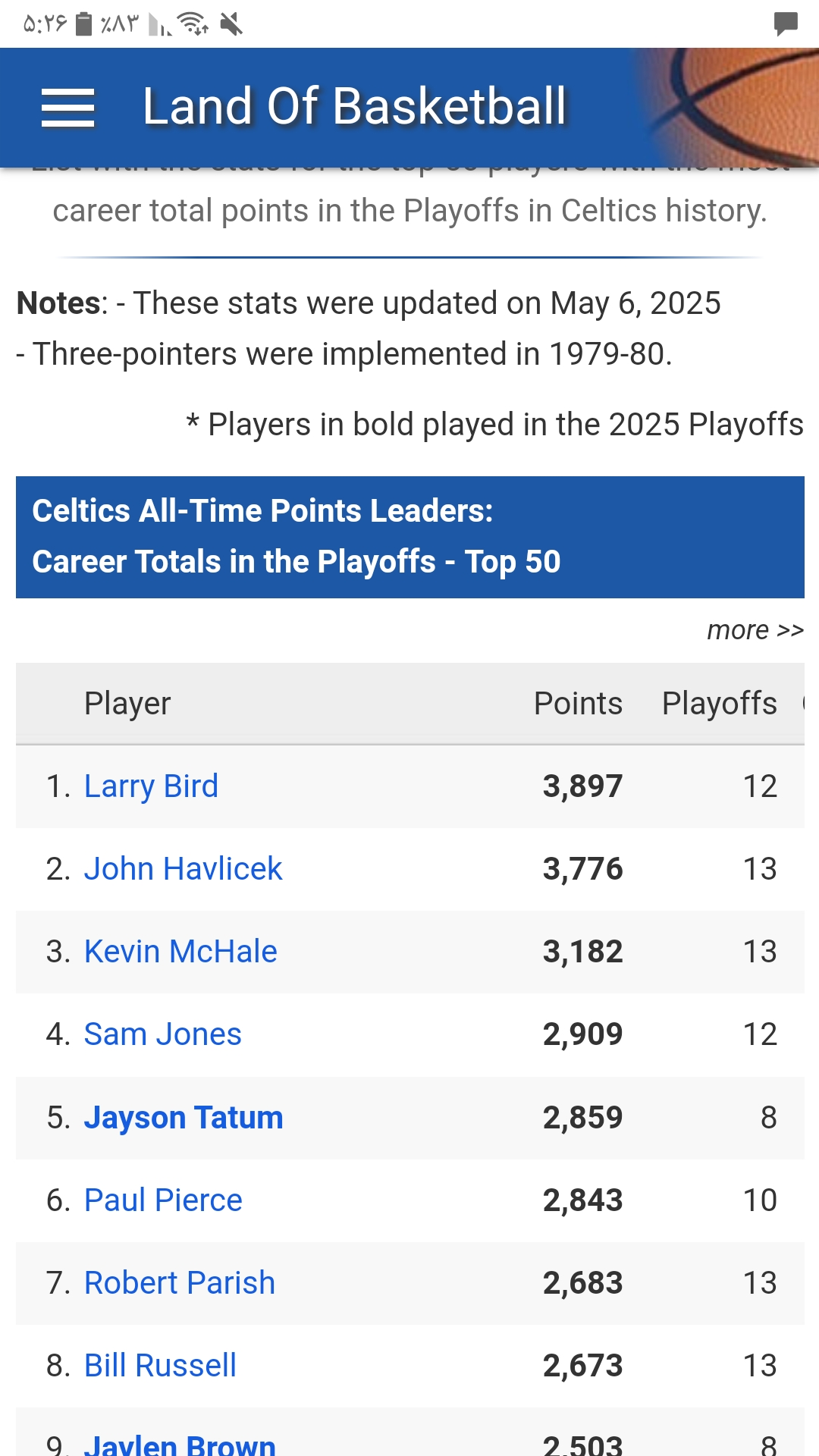Open Larry Bird's player page
This screenshot has width=819, height=1456.
click(151, 786)
